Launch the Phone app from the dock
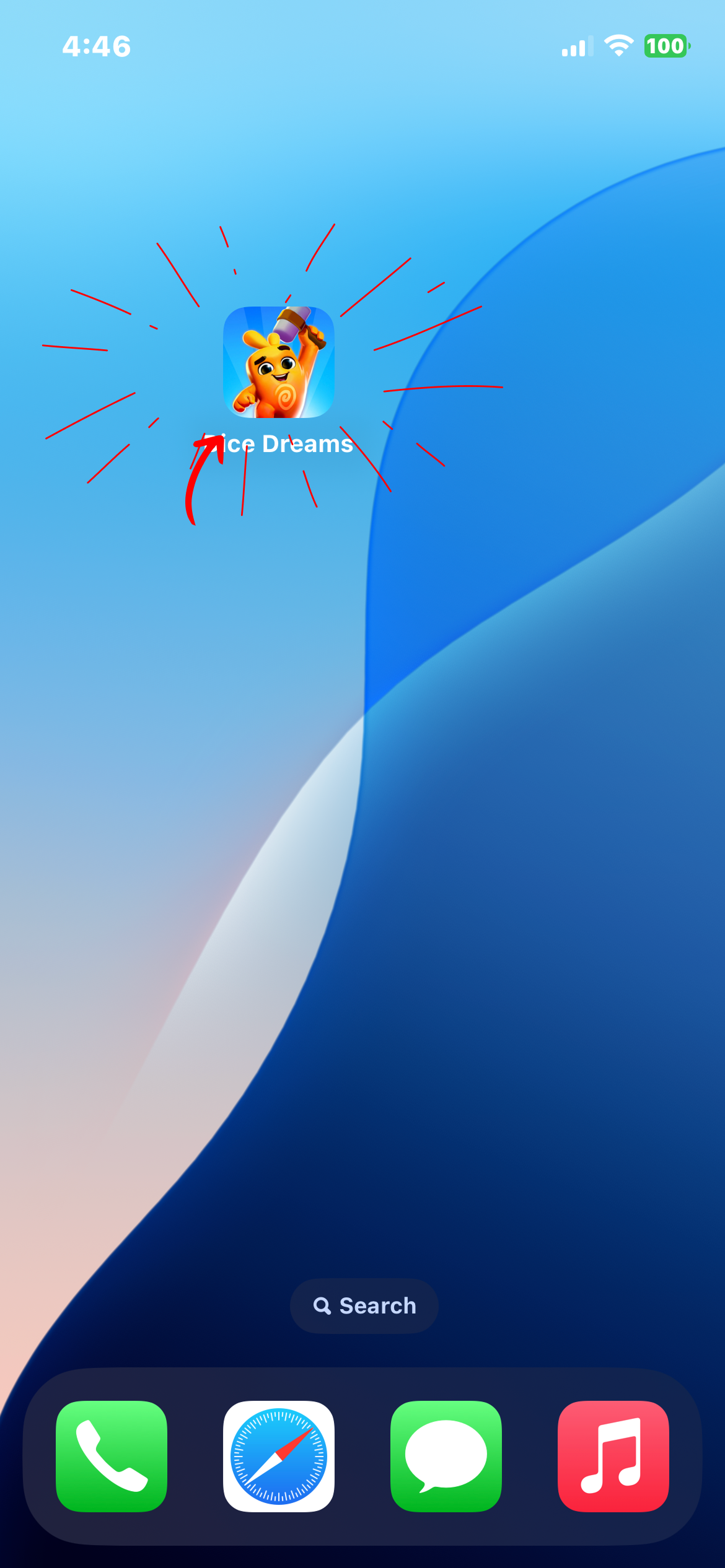This screenshot has width=725, height=1568. 112,1456
